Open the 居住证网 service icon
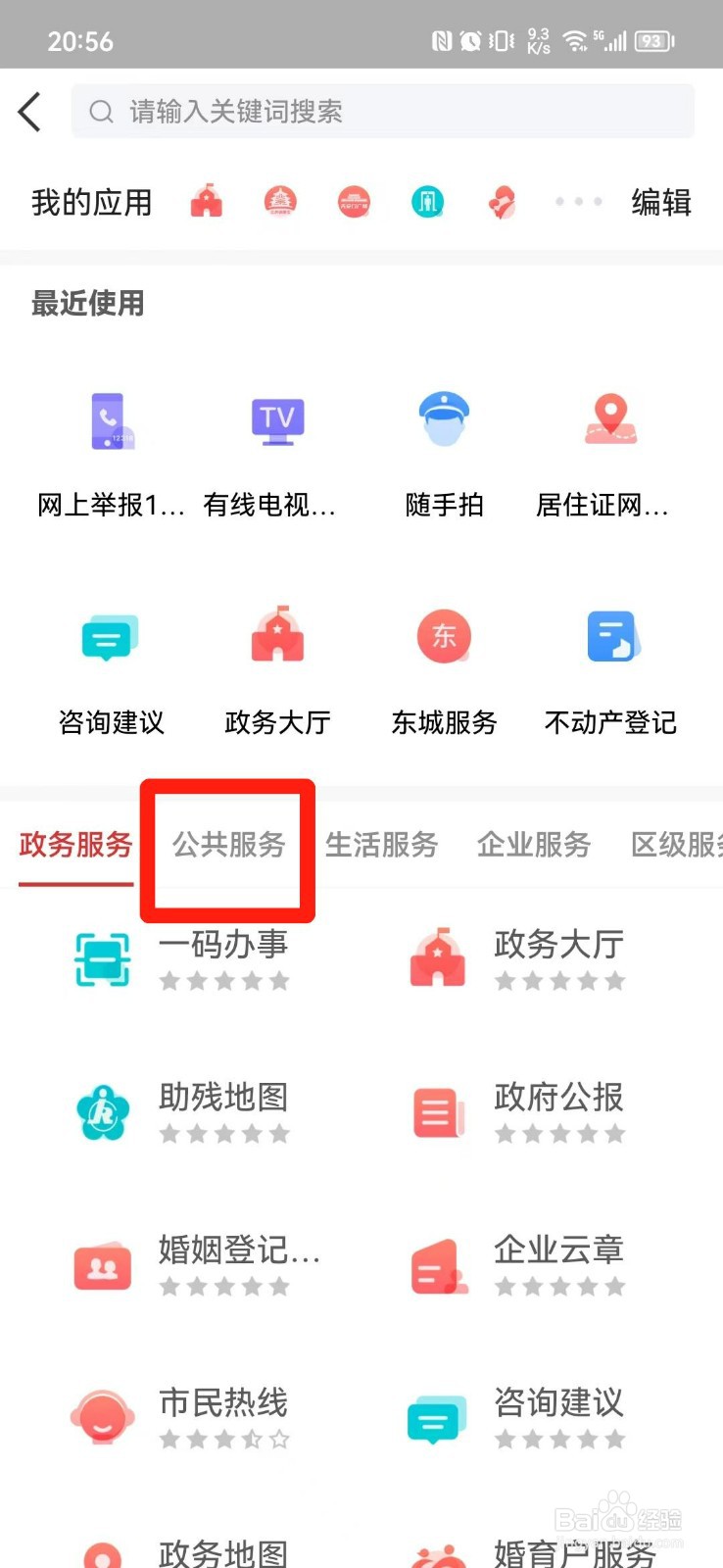Image resolution: width=723 pixels, height=1568 pixels. [x=610, y=419]
